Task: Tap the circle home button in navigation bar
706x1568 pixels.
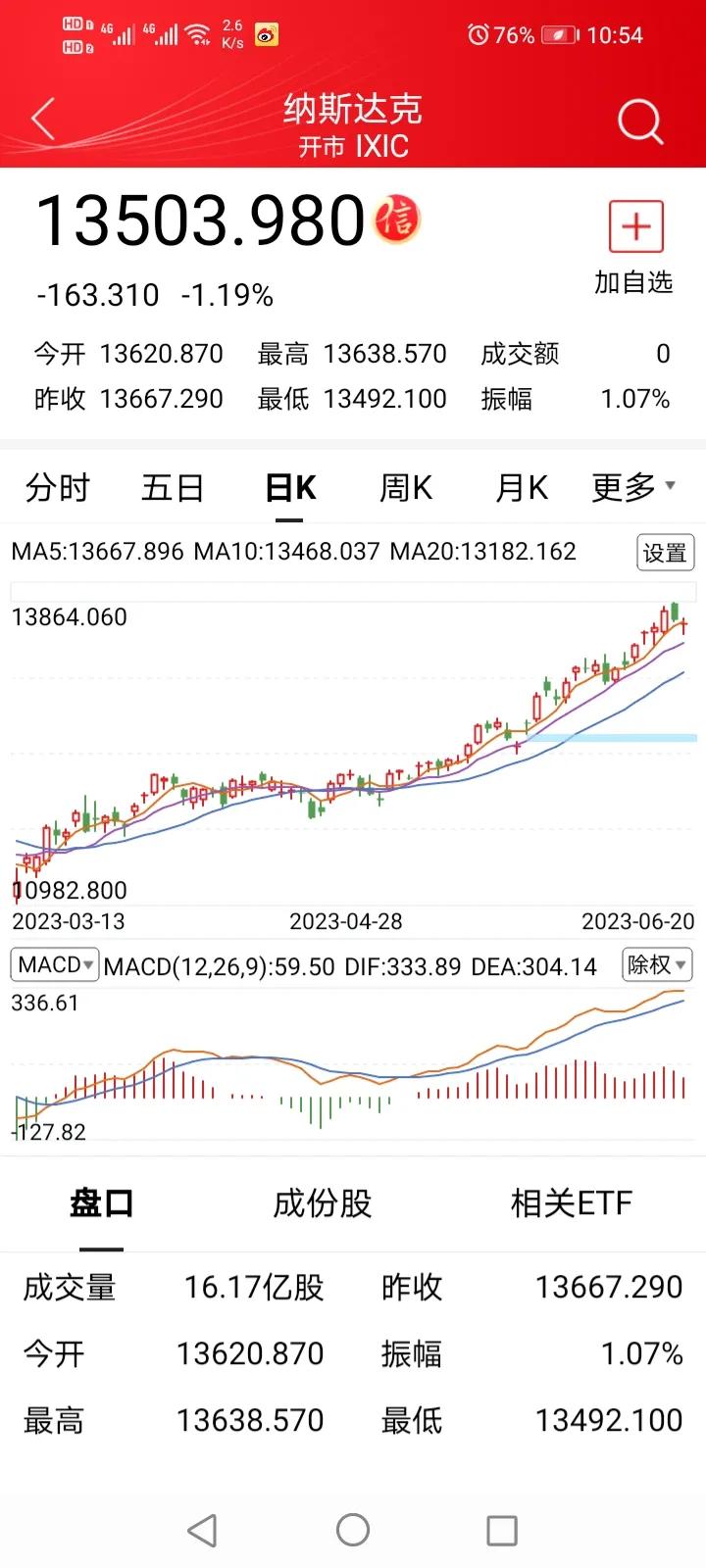Action: (x=352, y=1528)
